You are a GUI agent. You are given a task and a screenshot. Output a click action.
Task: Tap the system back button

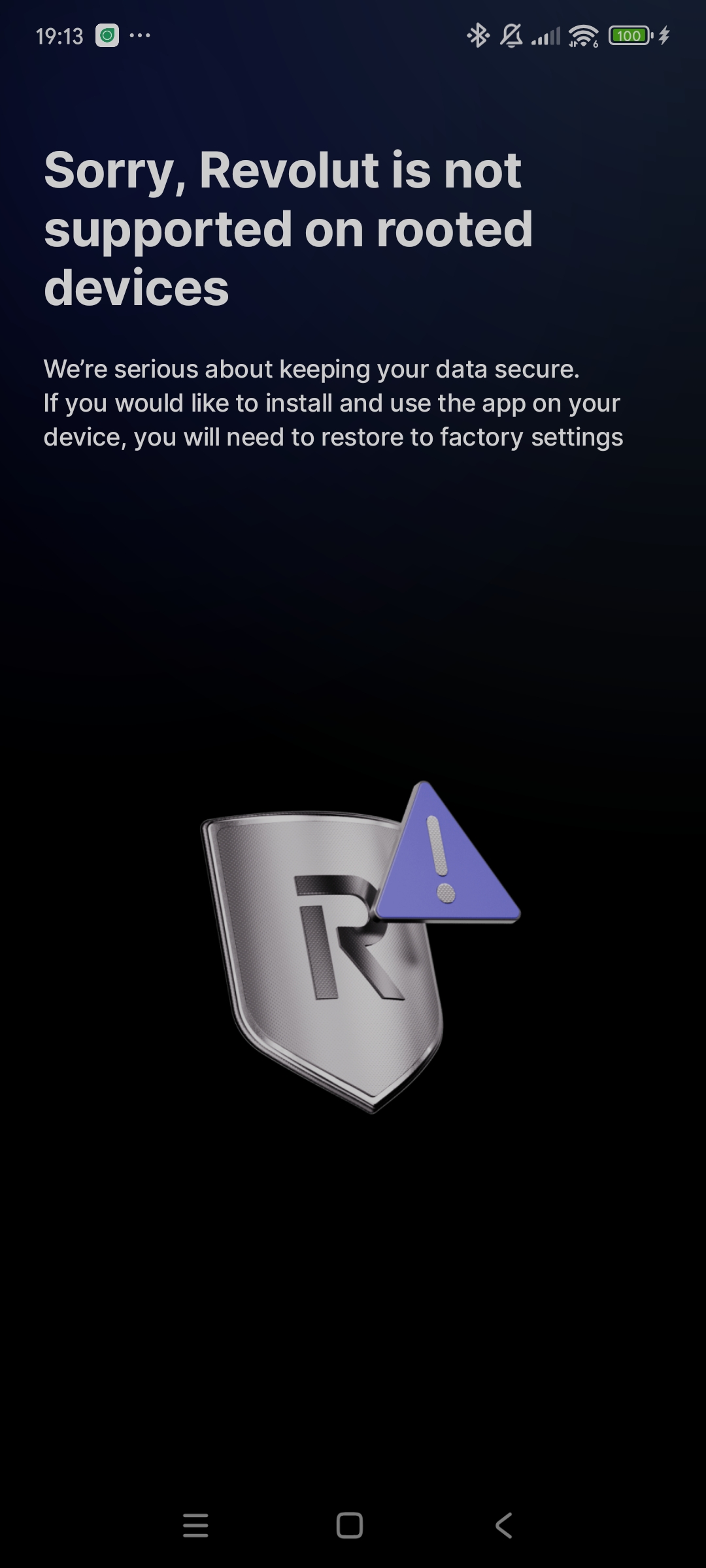click(503, 1526)
